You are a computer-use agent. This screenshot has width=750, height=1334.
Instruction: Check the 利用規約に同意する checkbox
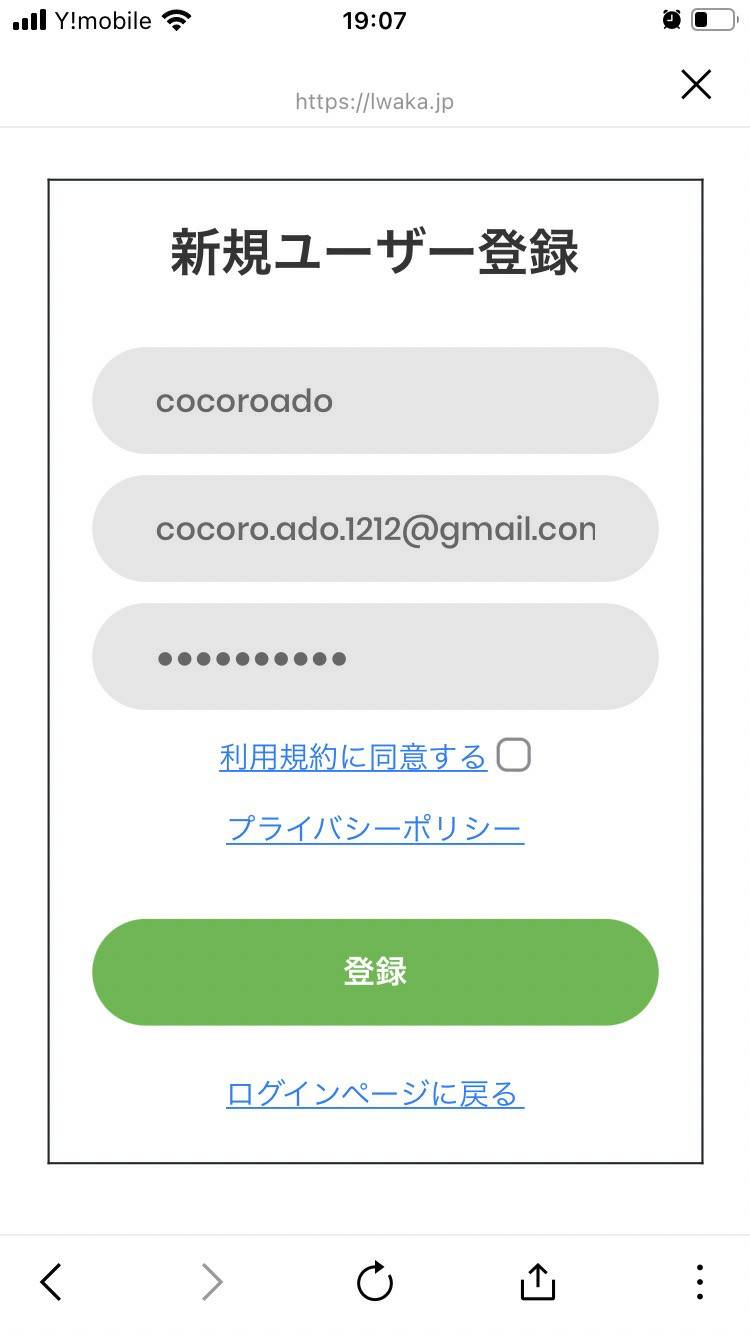coord(514,755)
